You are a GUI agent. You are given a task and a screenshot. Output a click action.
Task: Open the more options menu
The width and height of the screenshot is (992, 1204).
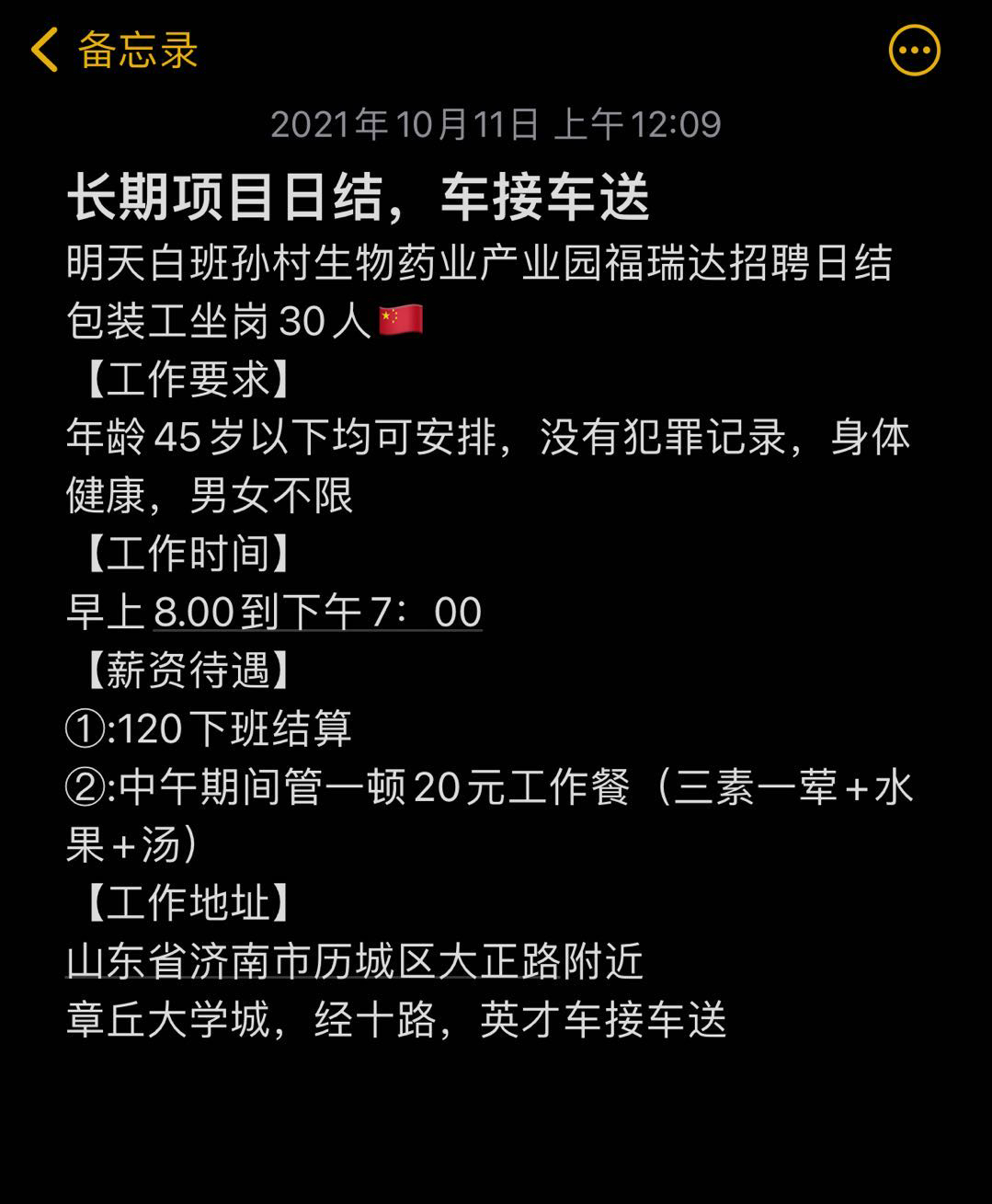[914, 50]
